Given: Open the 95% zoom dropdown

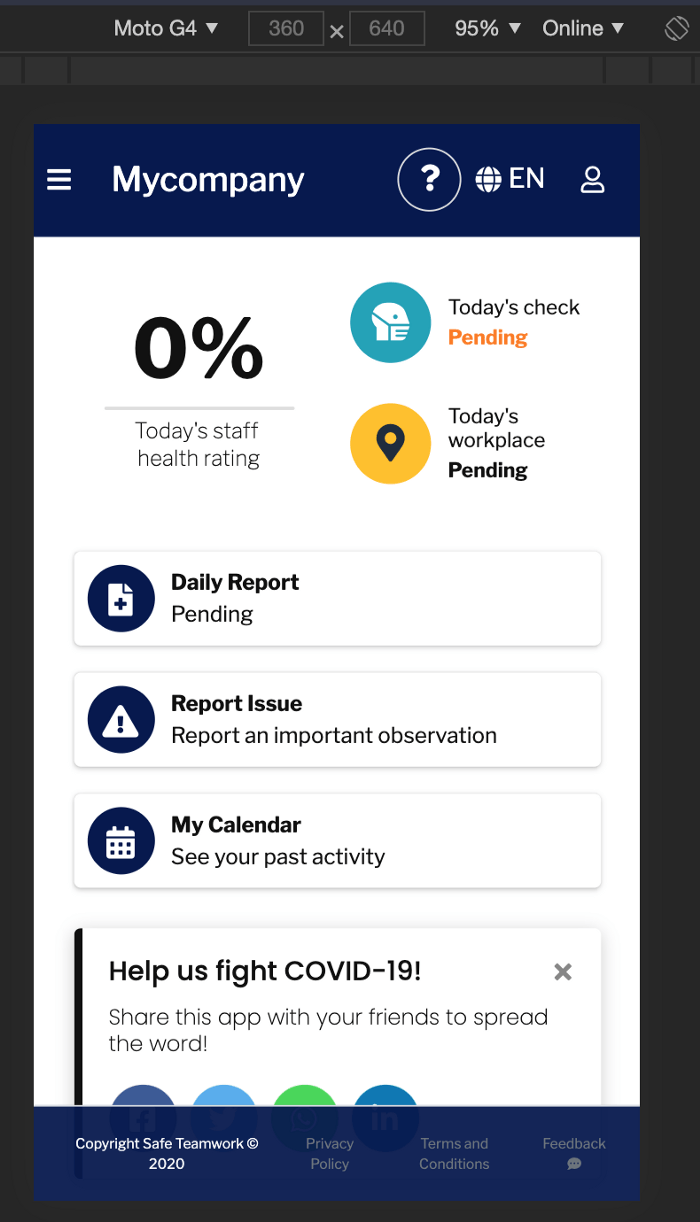Looking at the screenshot, I should pyautogui.click(x=488, y=28).
